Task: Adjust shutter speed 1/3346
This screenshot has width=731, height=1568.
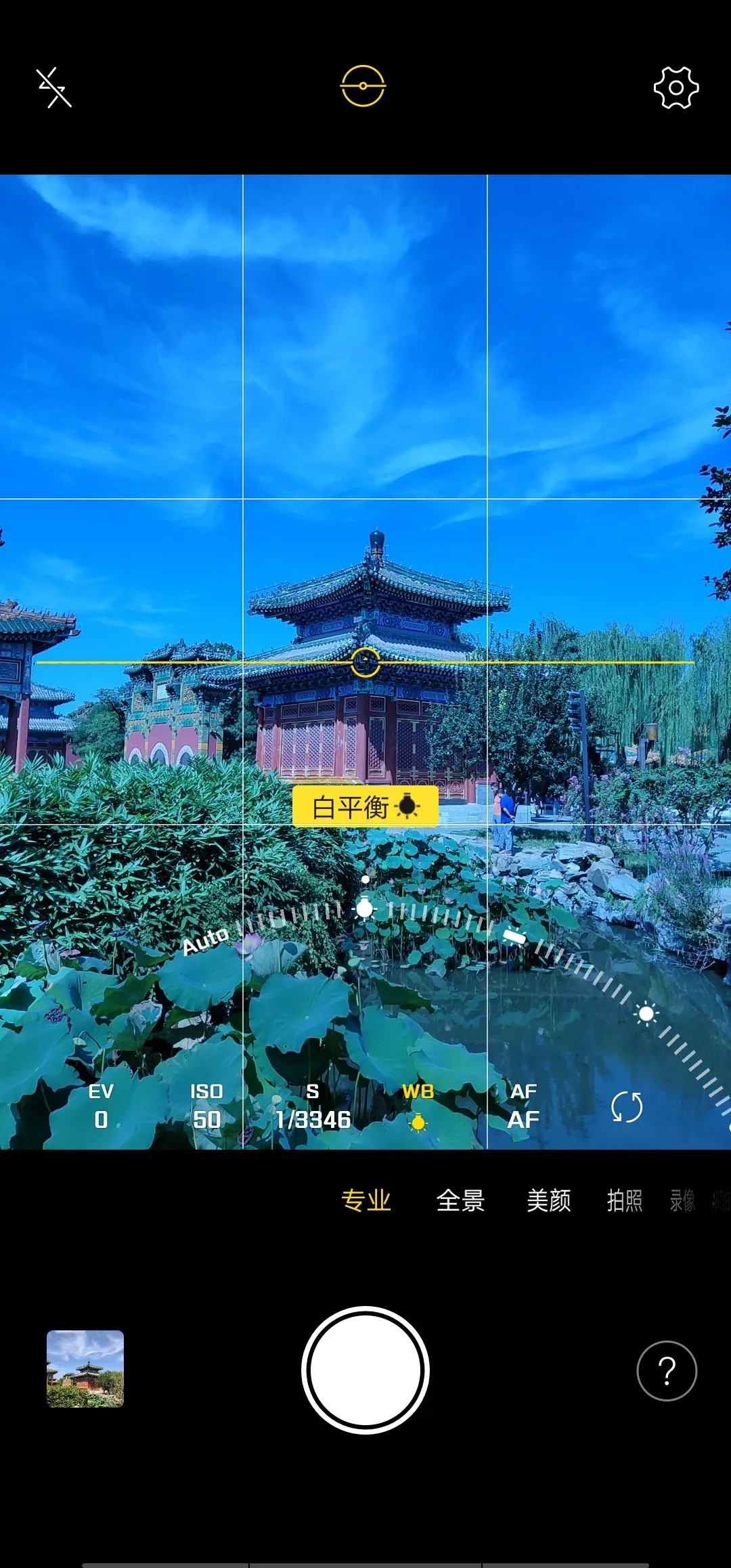Action: 313,1106
